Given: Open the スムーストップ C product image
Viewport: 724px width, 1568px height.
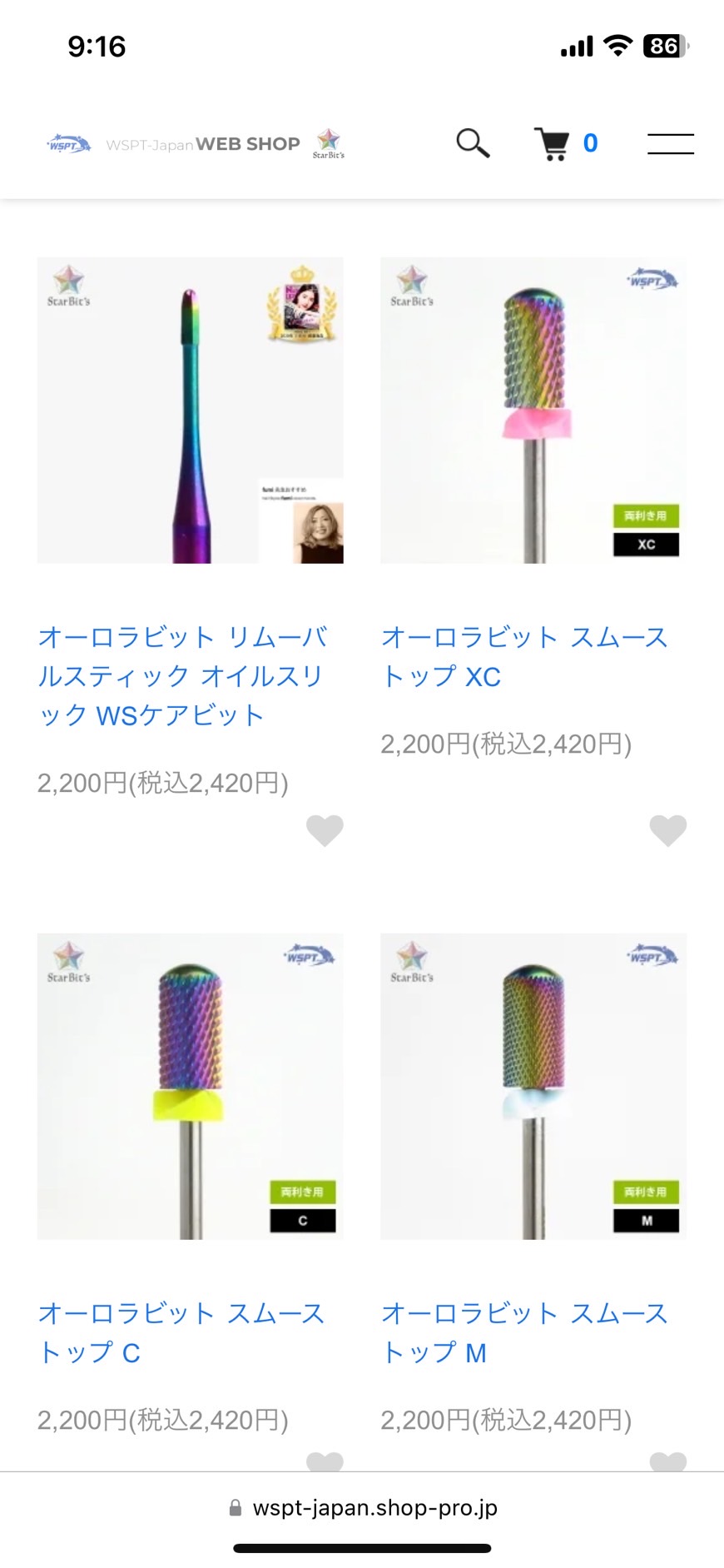Looking at the screenshot, I should [191, 1086].
